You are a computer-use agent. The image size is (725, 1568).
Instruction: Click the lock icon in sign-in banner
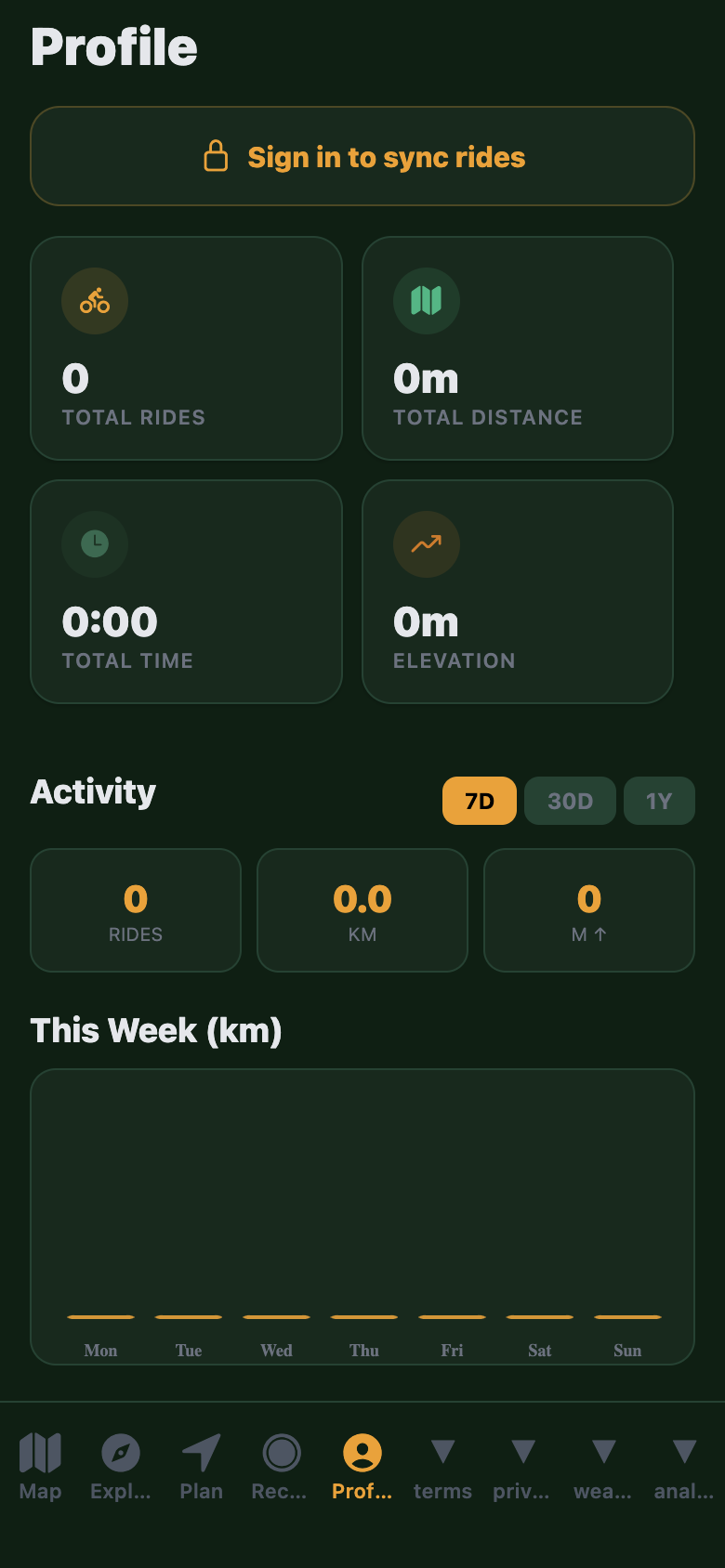216,156
